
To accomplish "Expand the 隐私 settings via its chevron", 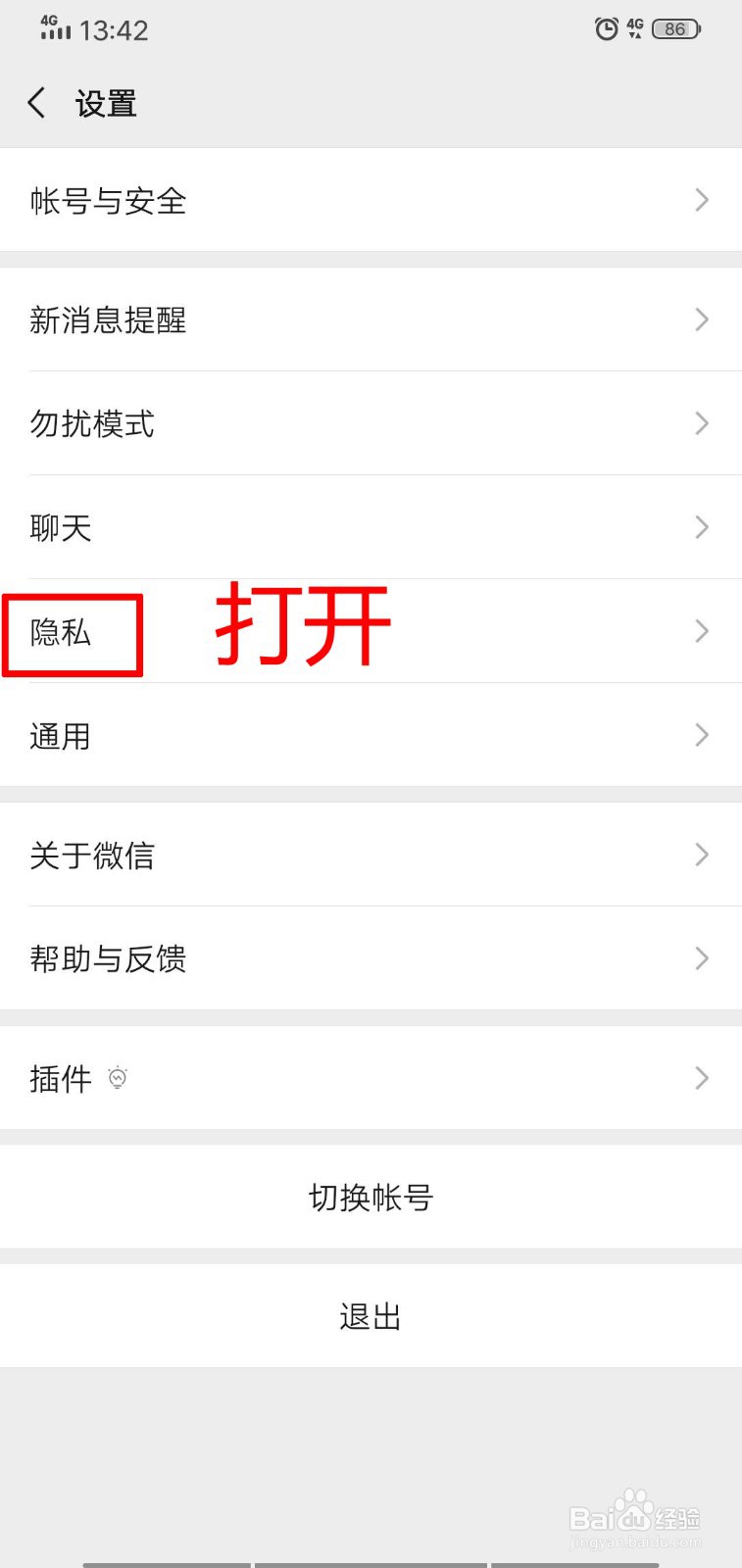I will tap(700, 631).
